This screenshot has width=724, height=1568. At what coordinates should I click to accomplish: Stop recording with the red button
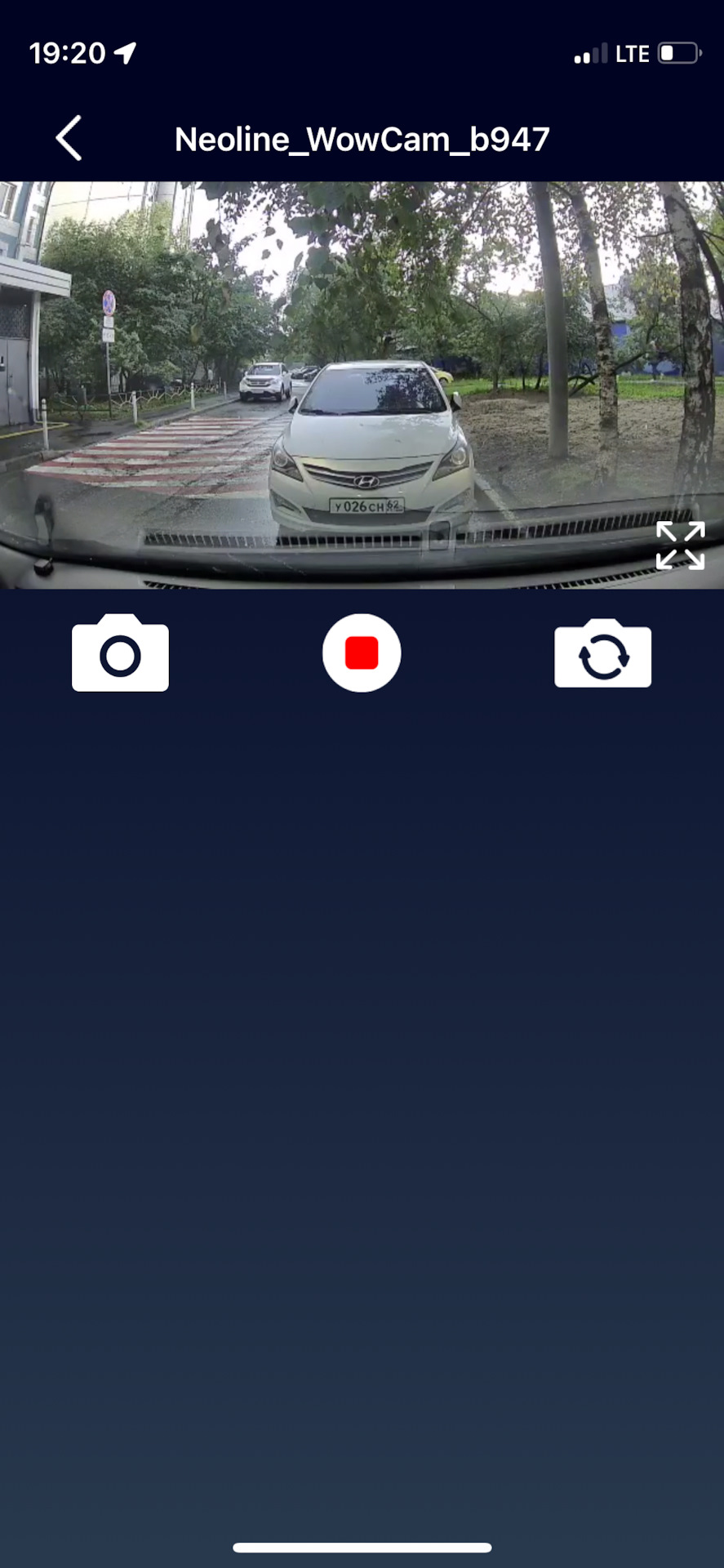point(362,653)
